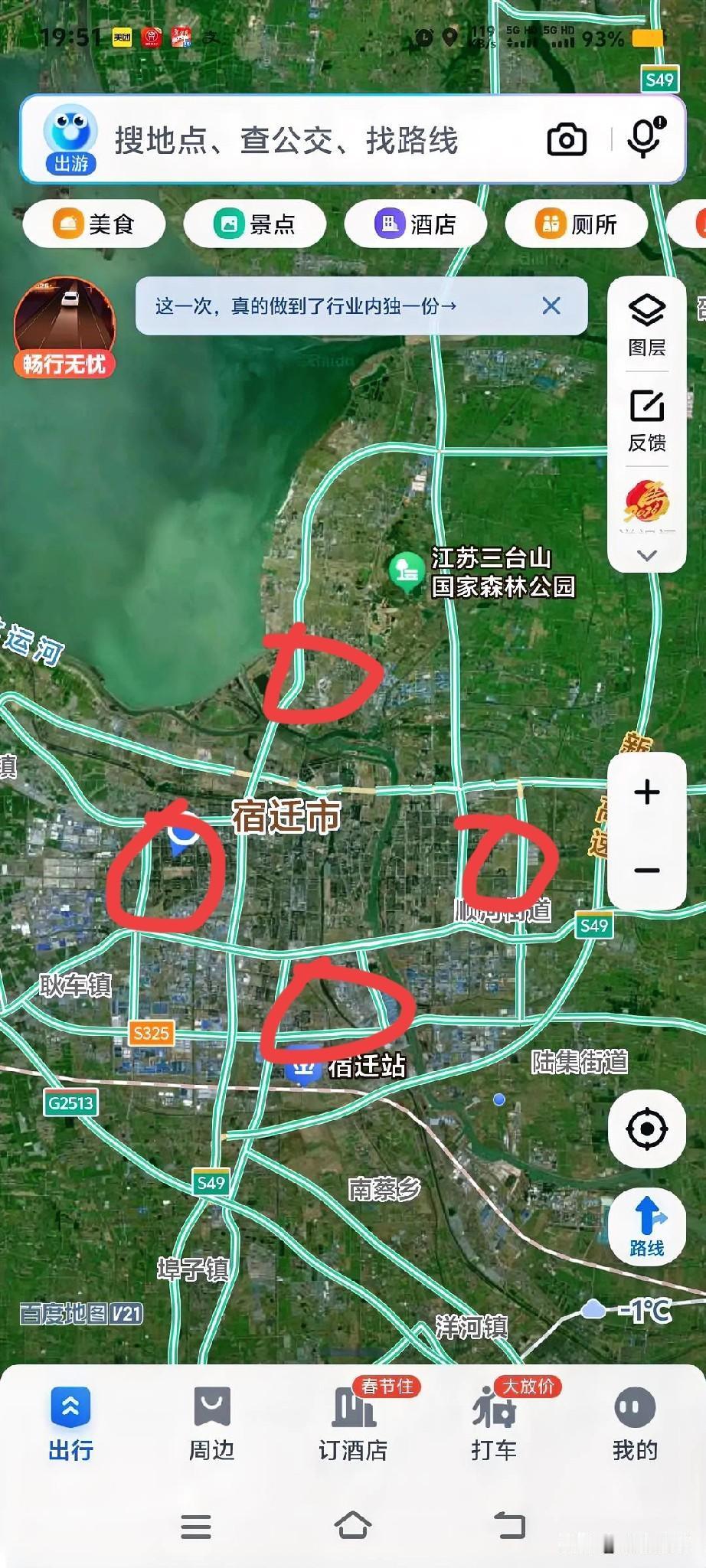Screen dimensions: 706x1568
Task: Dismiss the promo banner with the X
Action: click(551, 305)
